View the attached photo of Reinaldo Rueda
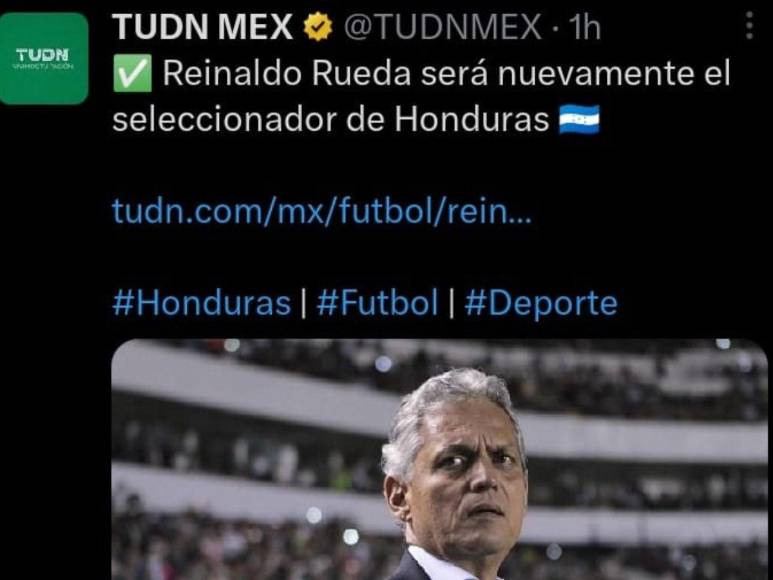The image size is (773, 580). pos(439,460)
